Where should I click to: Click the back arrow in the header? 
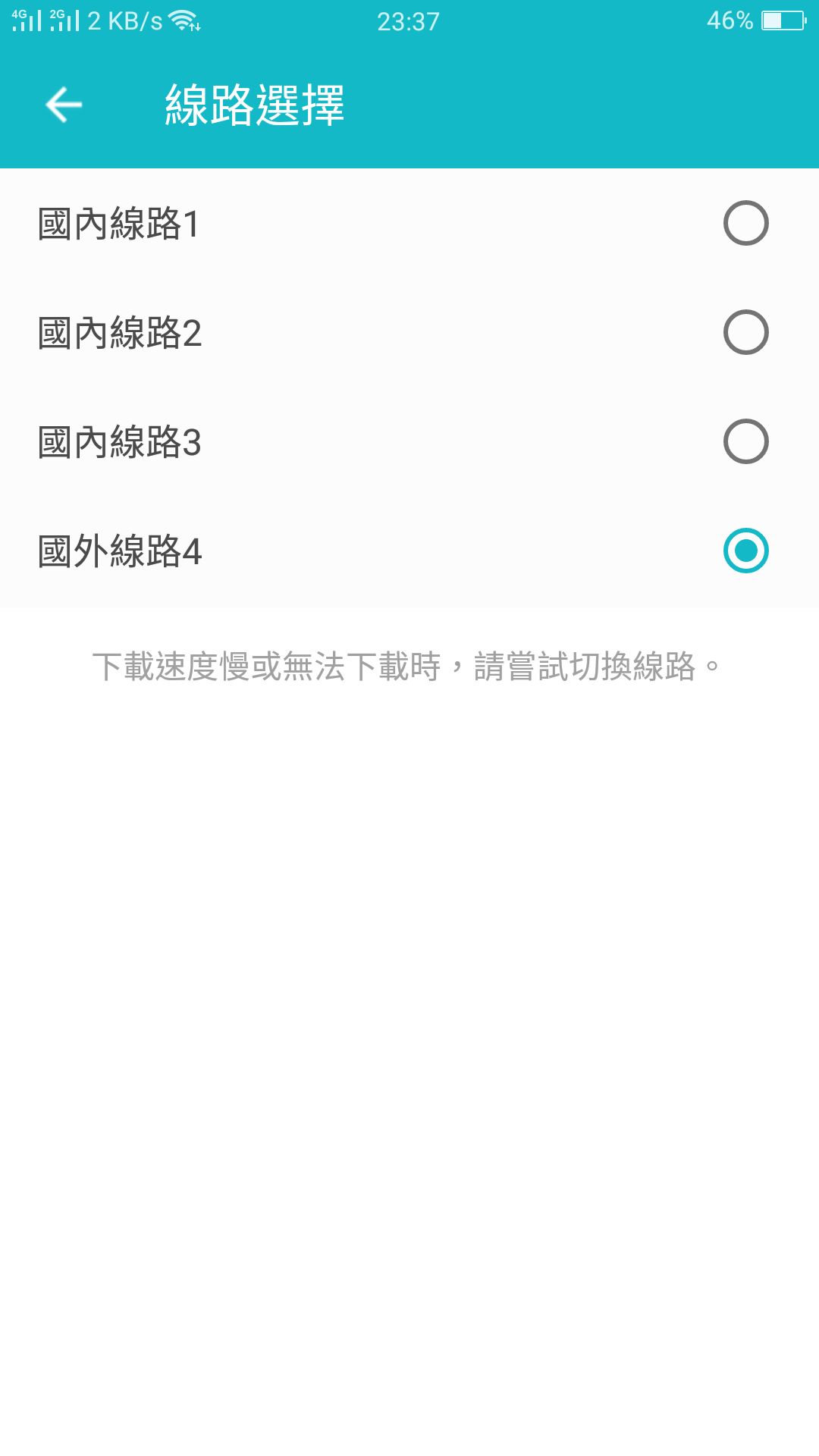tap(62, 105)
